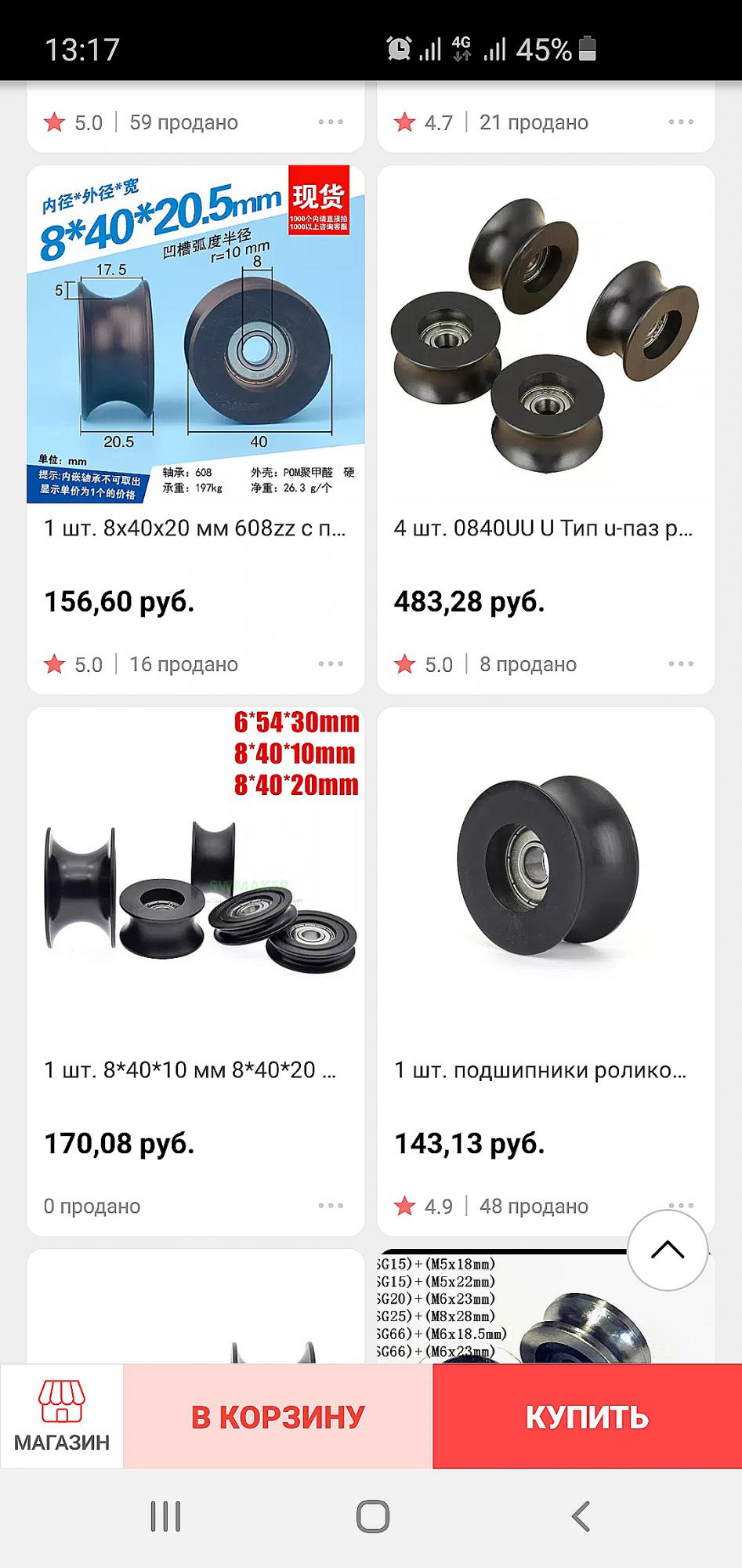Buy now with the Купить button
Viewport: 742px width, 1568px height.
click(x=587, y=1416)
